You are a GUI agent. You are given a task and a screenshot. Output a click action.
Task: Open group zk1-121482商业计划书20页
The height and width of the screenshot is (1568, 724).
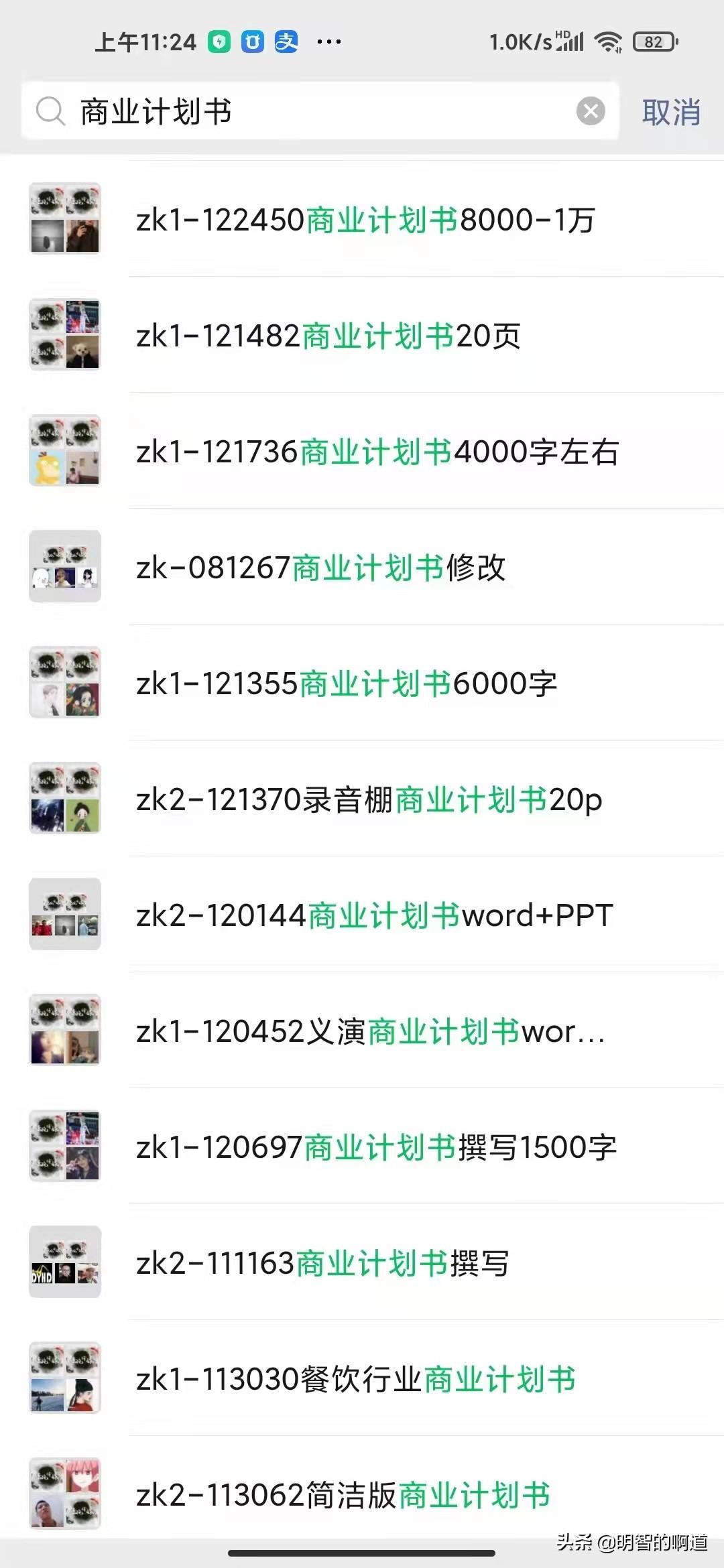(x=362, y=335)
